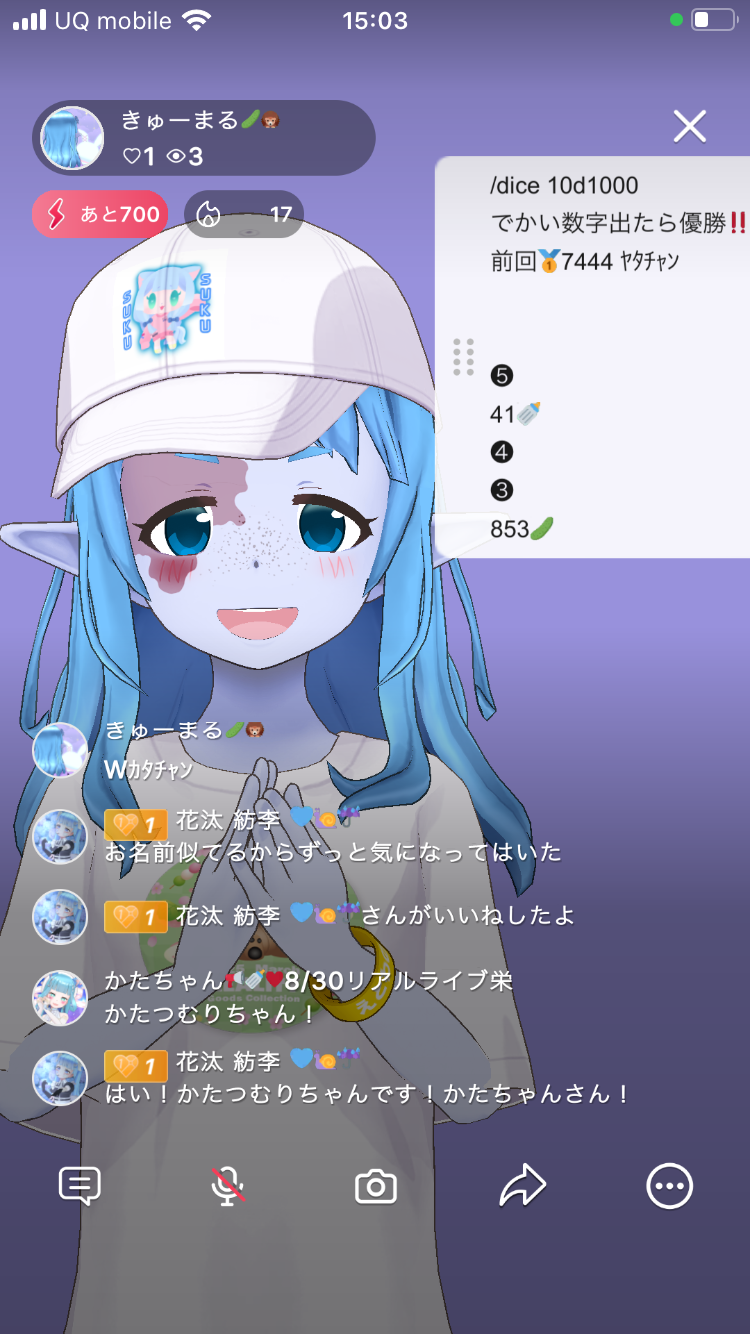This screenshot has height=1334, width=750.
Task: Open the comment input
Action: click(80, 1187)
